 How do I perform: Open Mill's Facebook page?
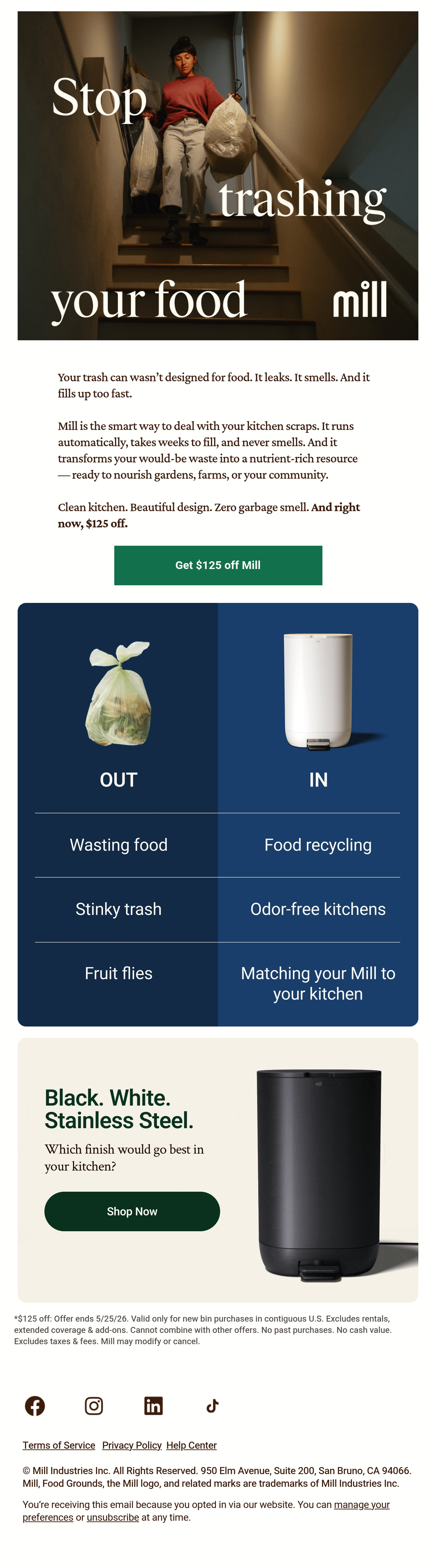click(x=35, y=1406)
